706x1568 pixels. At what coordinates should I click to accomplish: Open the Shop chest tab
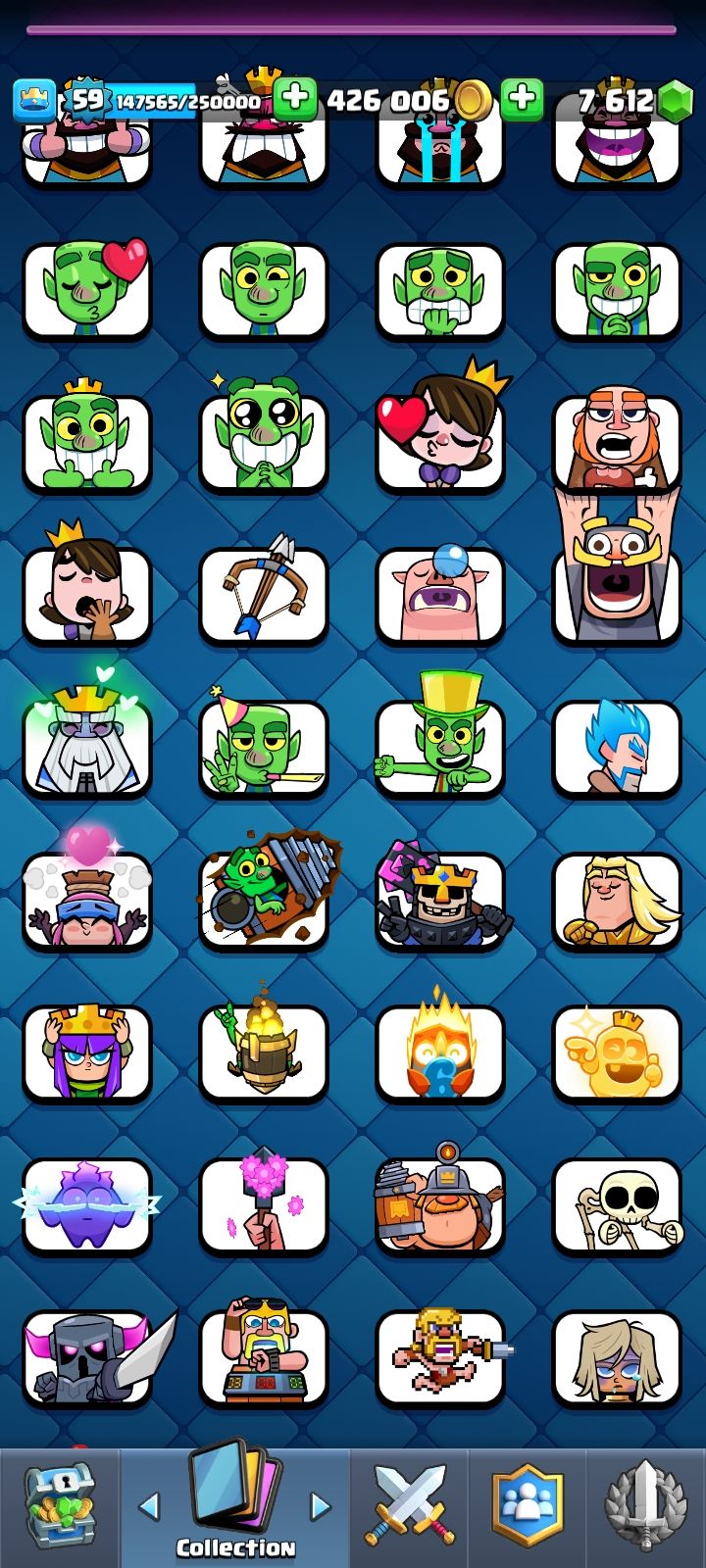click(x=59, y=1507)
